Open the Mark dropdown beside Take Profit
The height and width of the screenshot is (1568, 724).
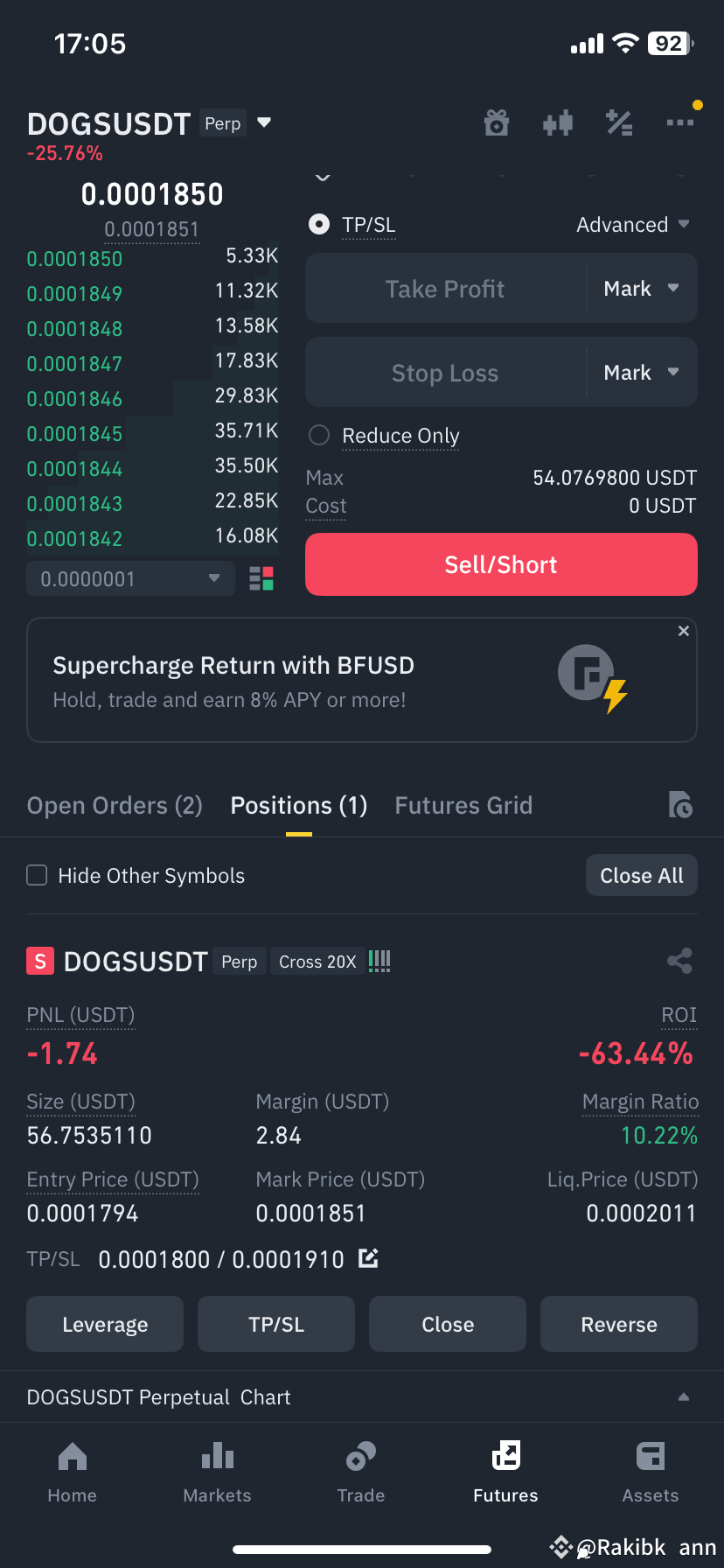[641, 288]
